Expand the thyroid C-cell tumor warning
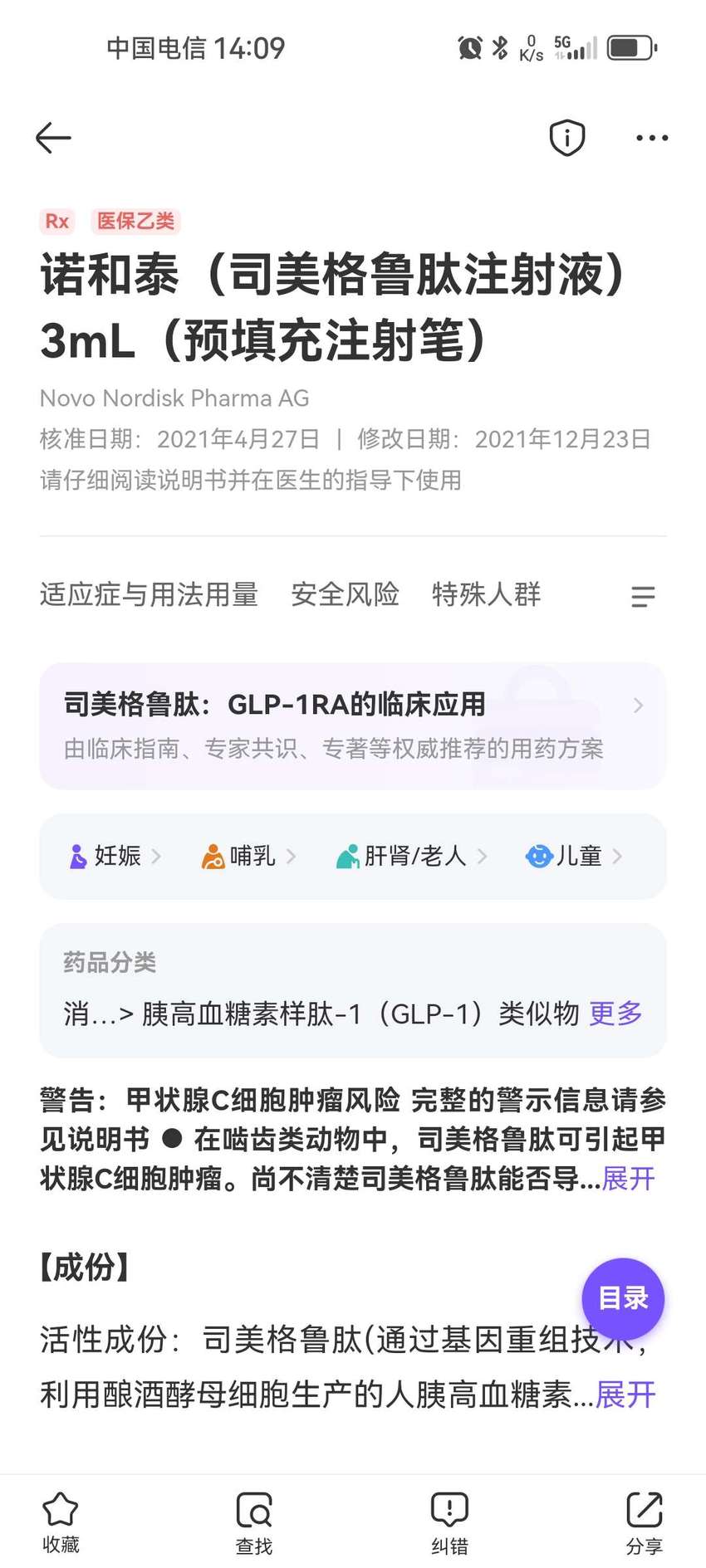This screenshot has width=706, height=1568. (x=629, y=1179)
